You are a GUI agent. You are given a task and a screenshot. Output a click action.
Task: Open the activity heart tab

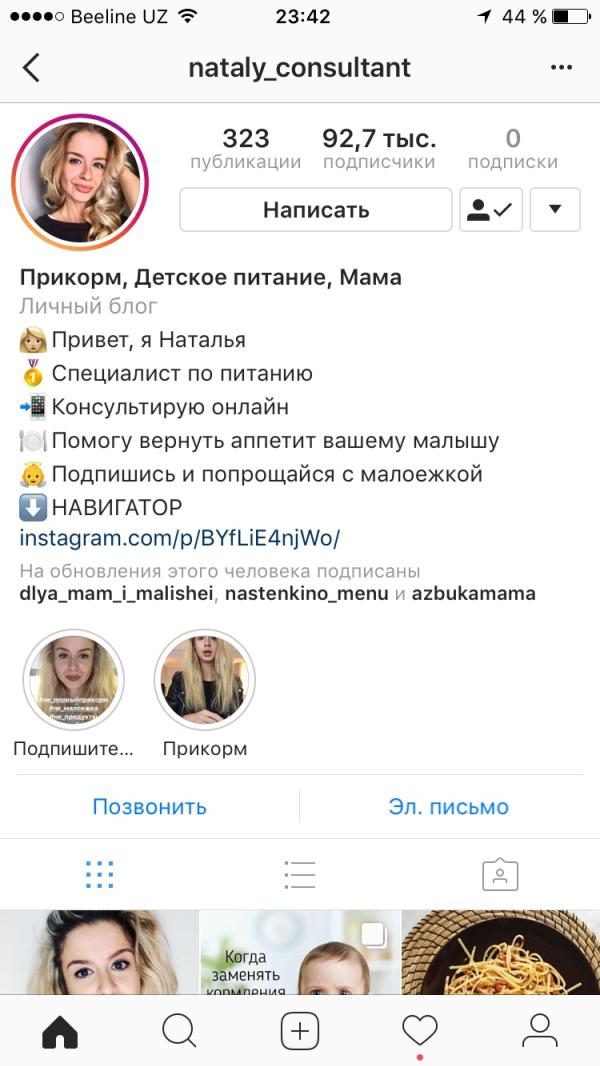[420, 1031]
